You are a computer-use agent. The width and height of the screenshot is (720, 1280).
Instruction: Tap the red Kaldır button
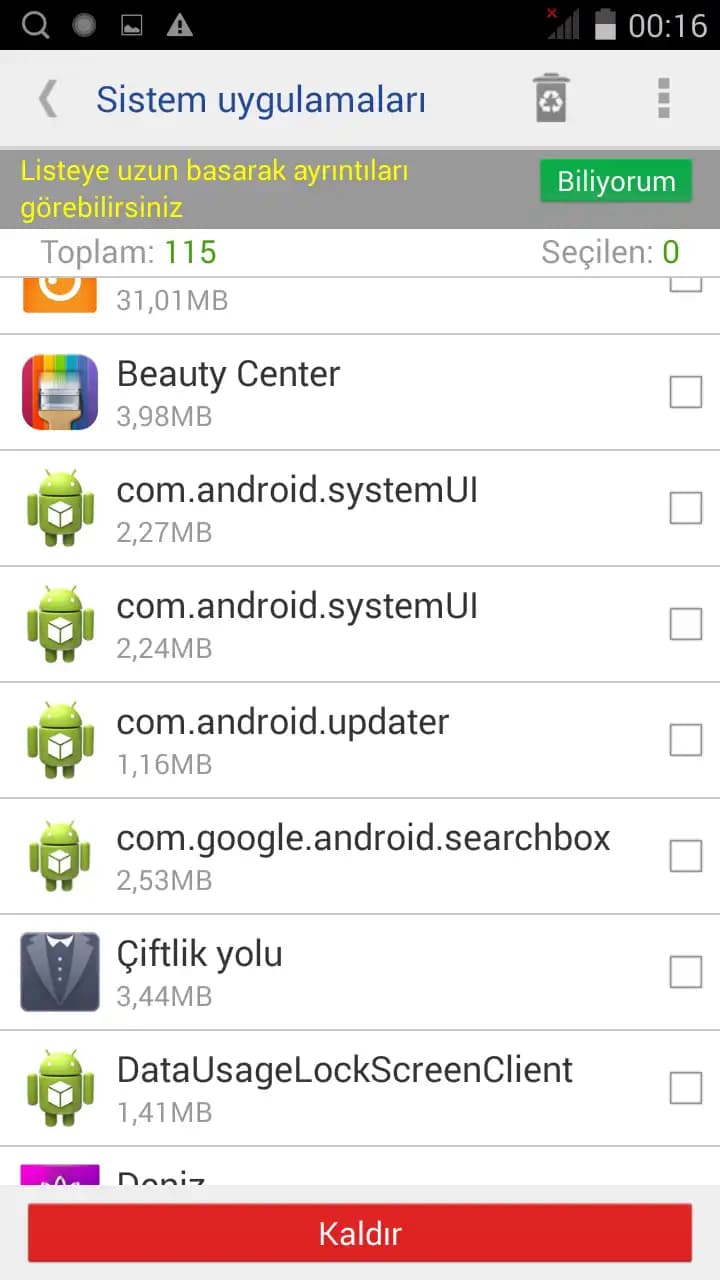click(x=360, y=1233)
